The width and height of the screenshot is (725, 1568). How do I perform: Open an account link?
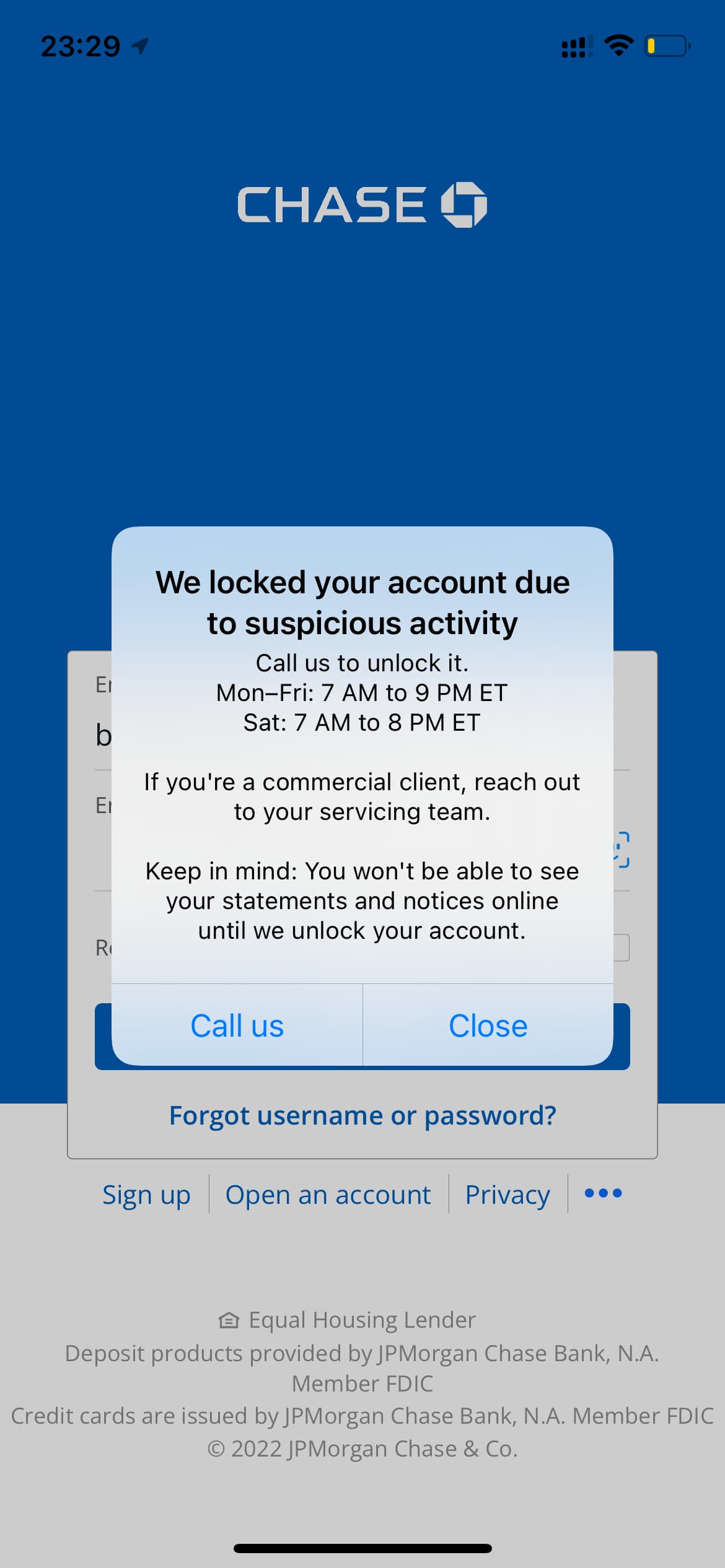click(328, 1194)
